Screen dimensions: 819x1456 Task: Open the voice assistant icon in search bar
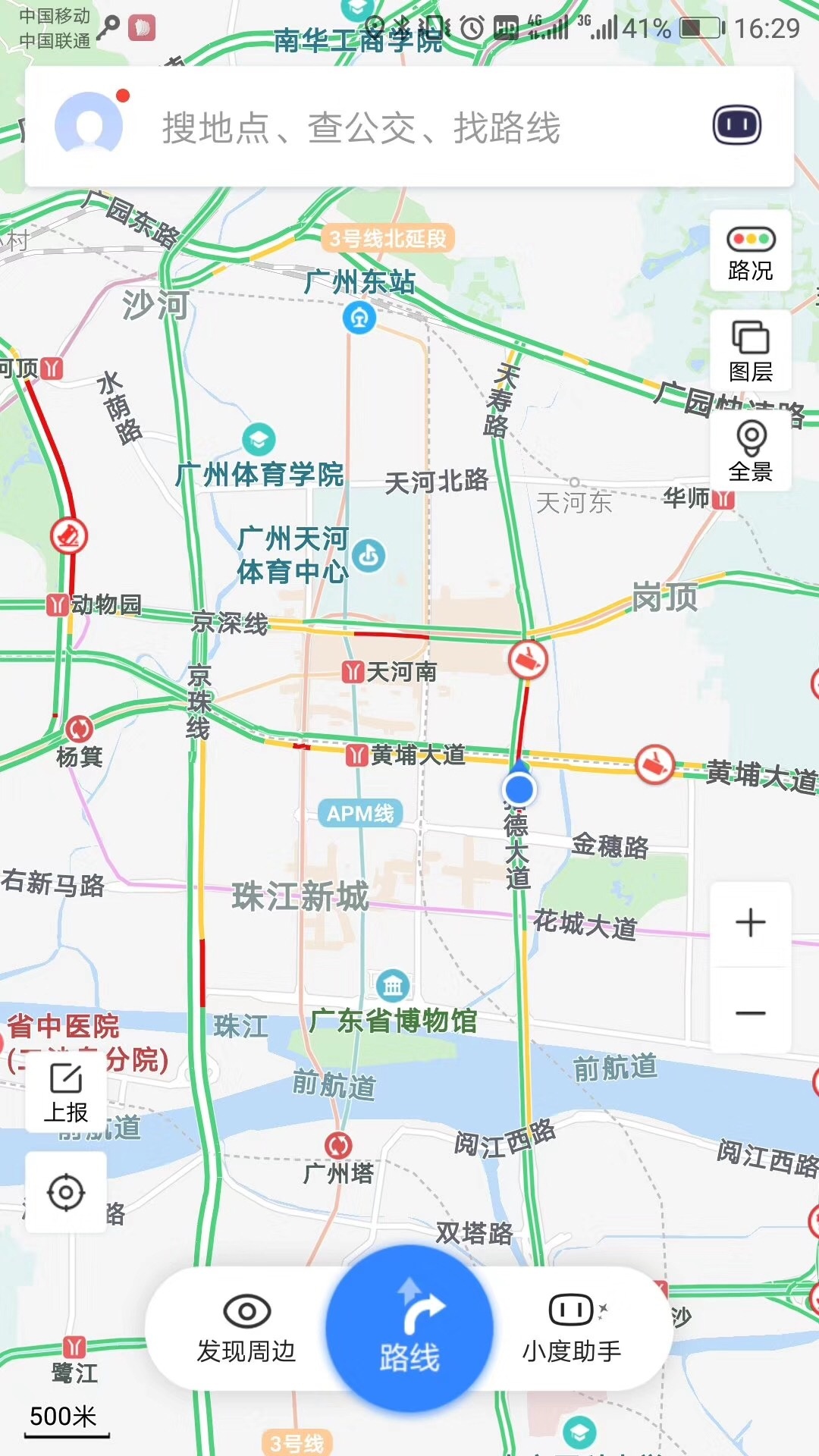pos(736,125)
